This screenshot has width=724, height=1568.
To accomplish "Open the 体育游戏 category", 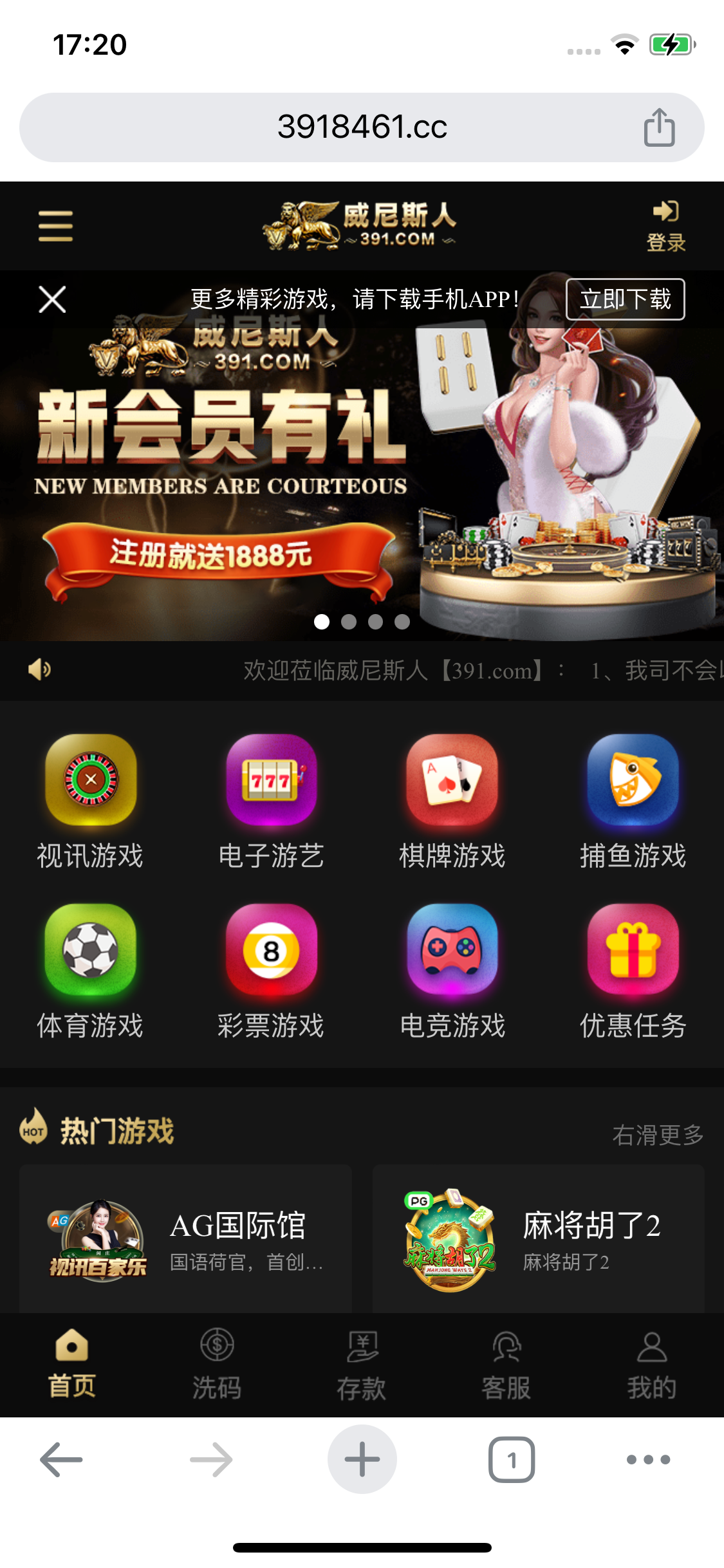I will (90, 971).
